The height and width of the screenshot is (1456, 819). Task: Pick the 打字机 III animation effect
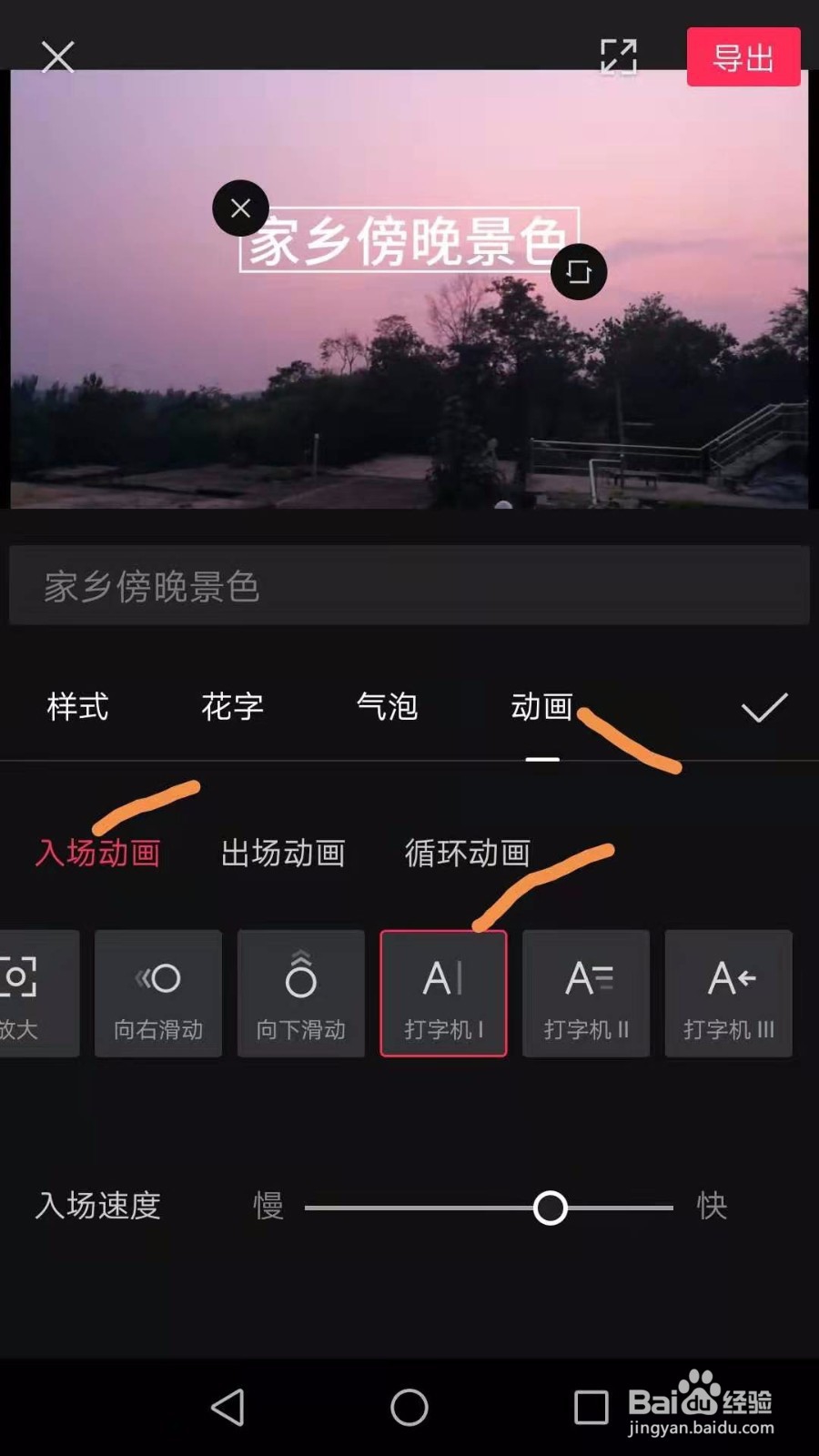pos(728,992)
